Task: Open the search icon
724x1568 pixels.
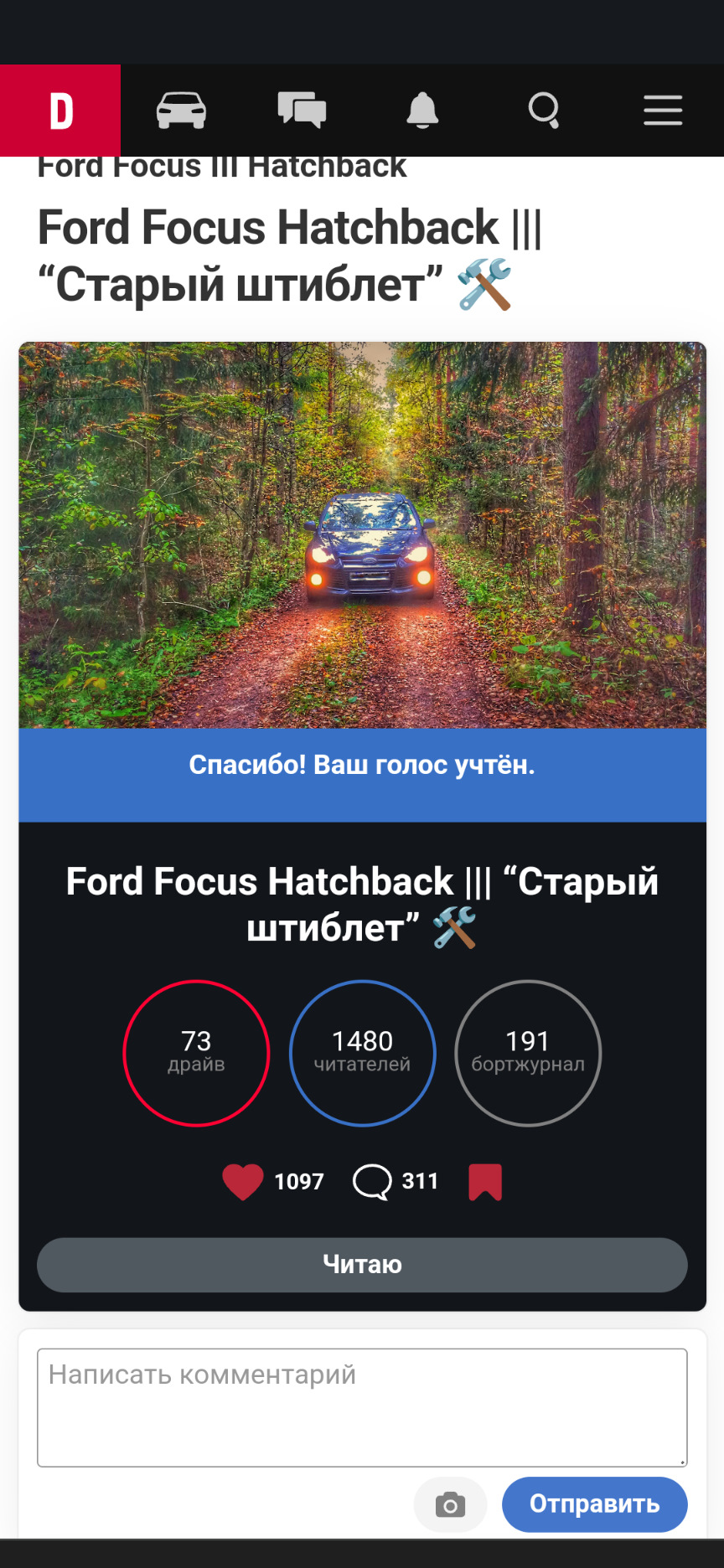Action: 543,111
